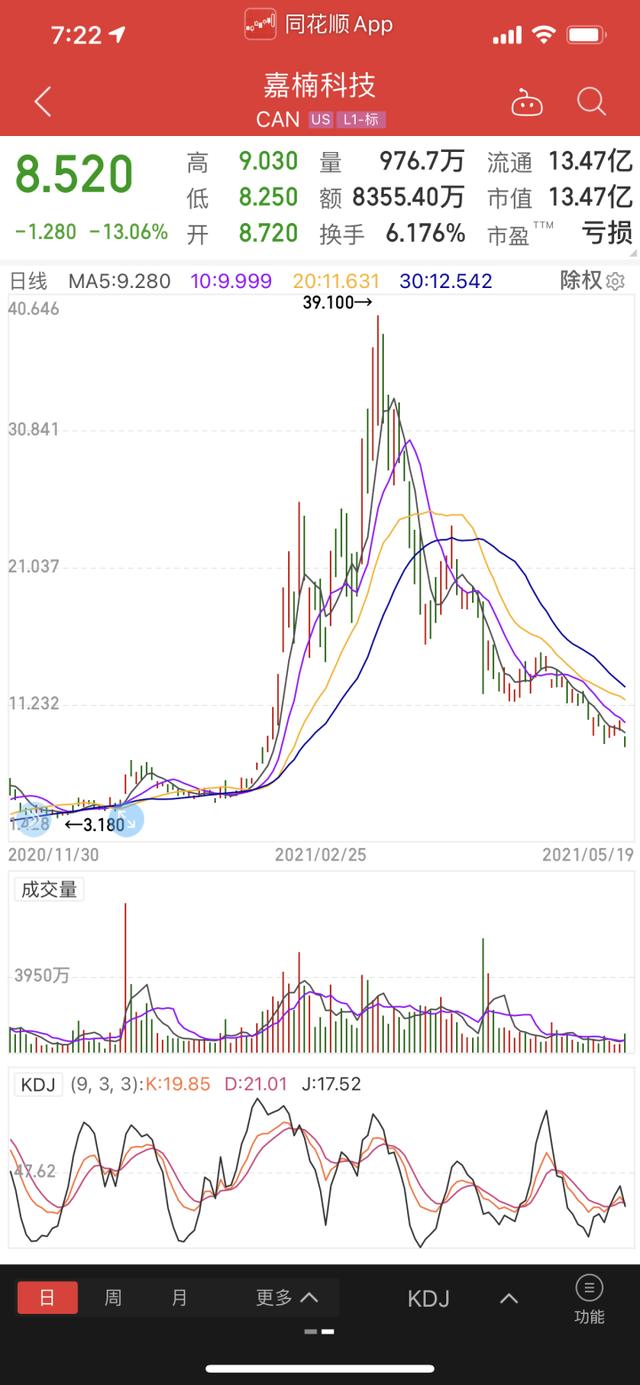Tap the KDJ indicator label on chart

click(x=40, y=1084)
